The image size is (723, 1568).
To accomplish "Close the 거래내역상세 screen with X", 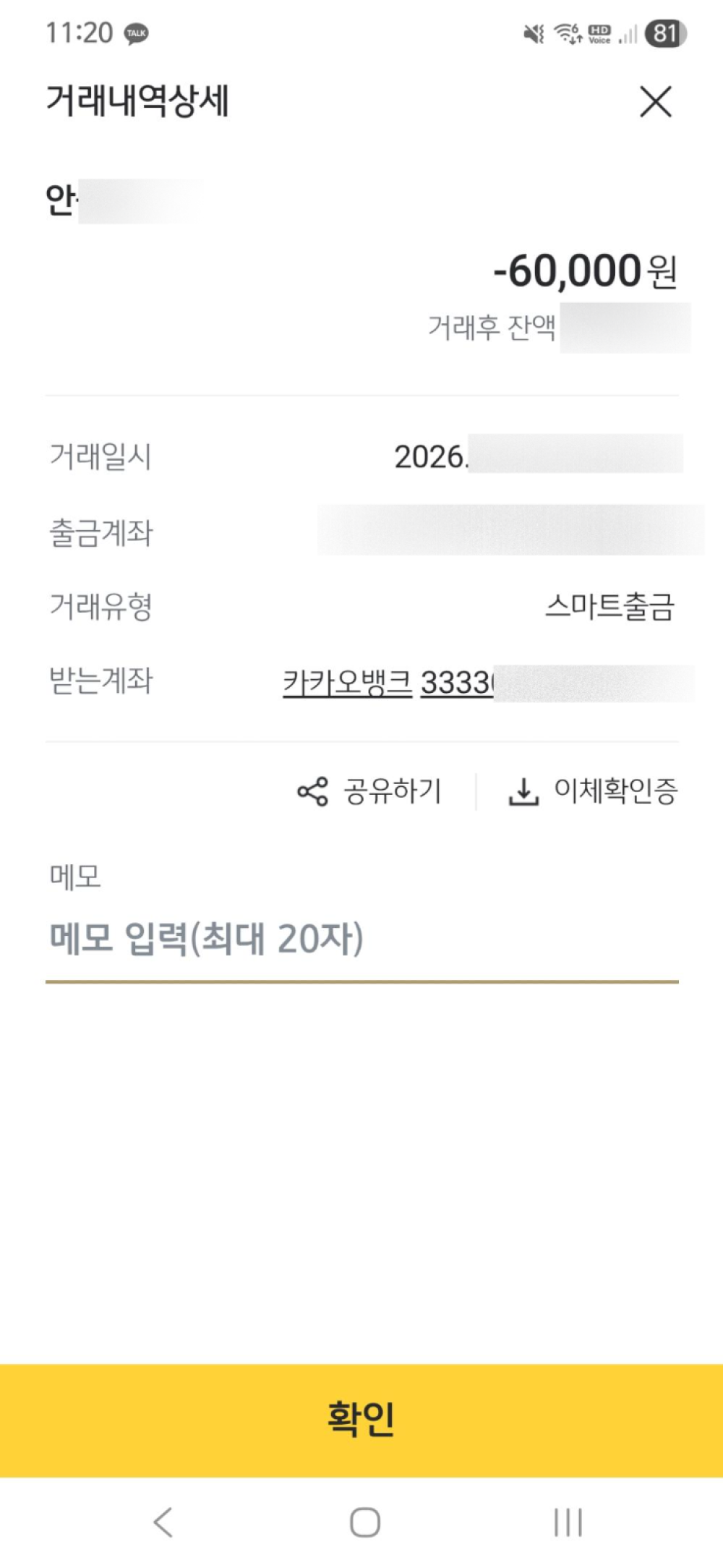I will tap(655, 101).
